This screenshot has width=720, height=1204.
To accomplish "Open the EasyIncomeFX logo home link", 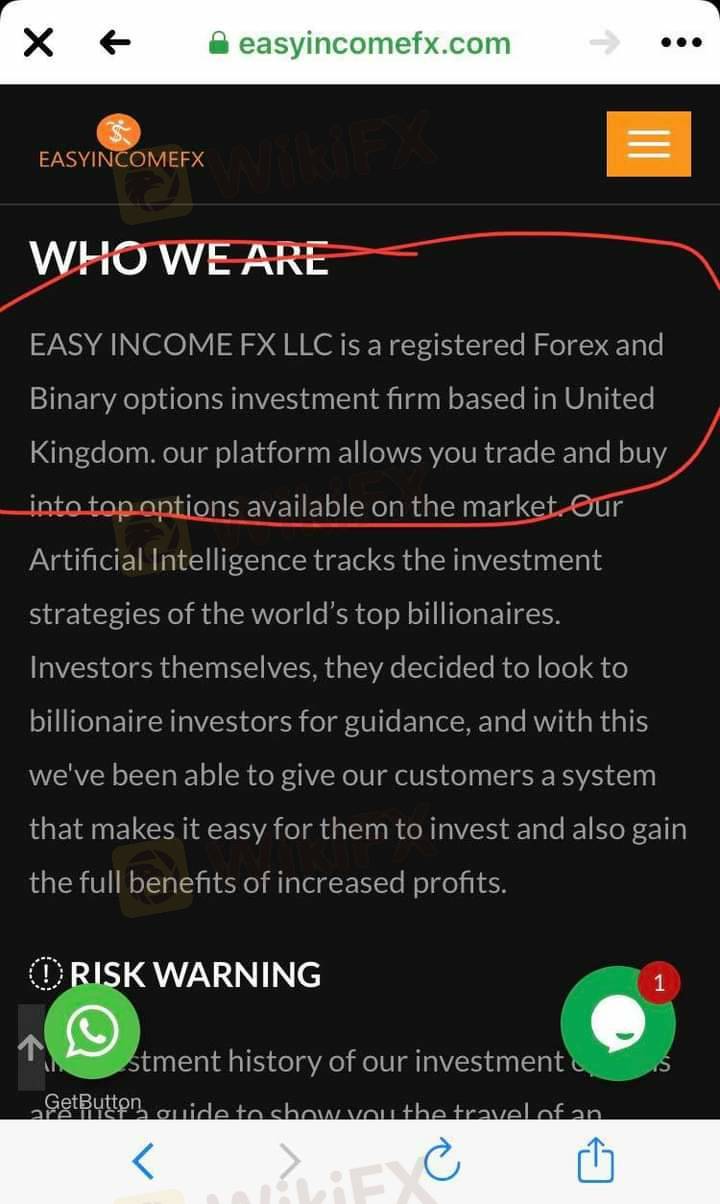I will (x=120, y=144).
